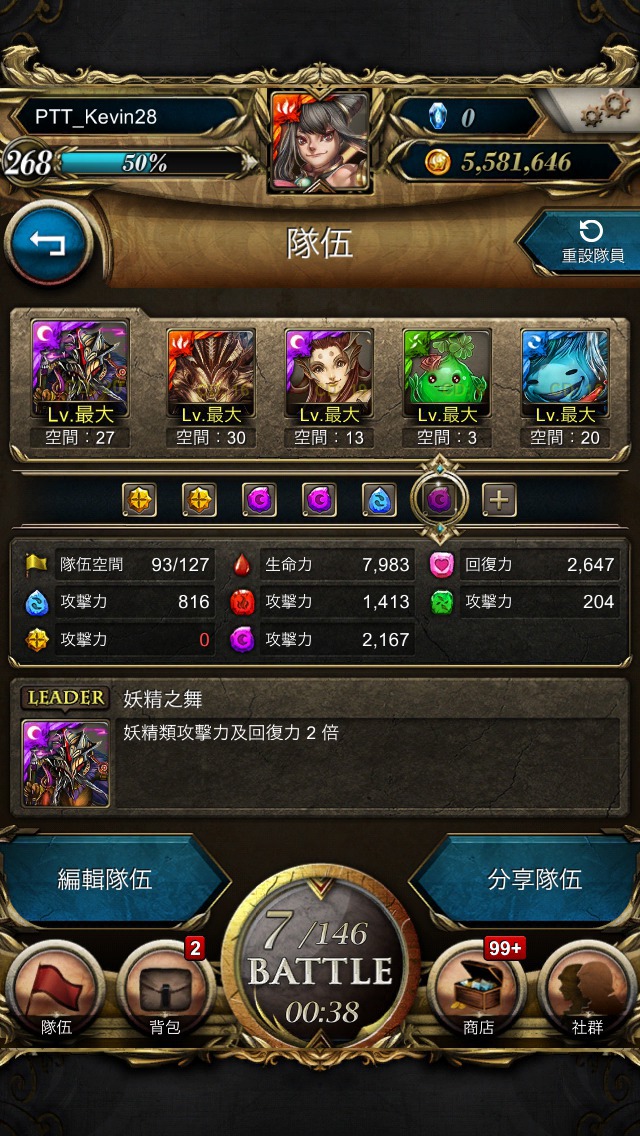The width and height of the screenshot is (640, 1136).
Task: Go back with the blue arrow button
Action: 49,243
